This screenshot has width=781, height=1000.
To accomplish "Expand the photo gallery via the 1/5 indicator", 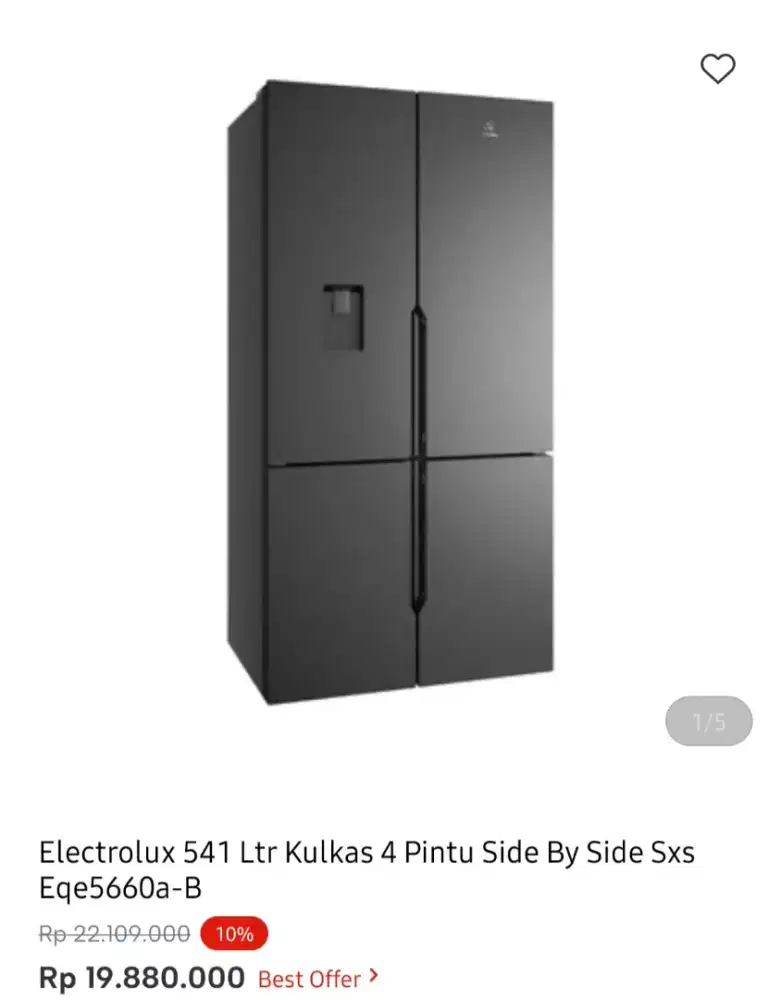I will tap(711, 722).
